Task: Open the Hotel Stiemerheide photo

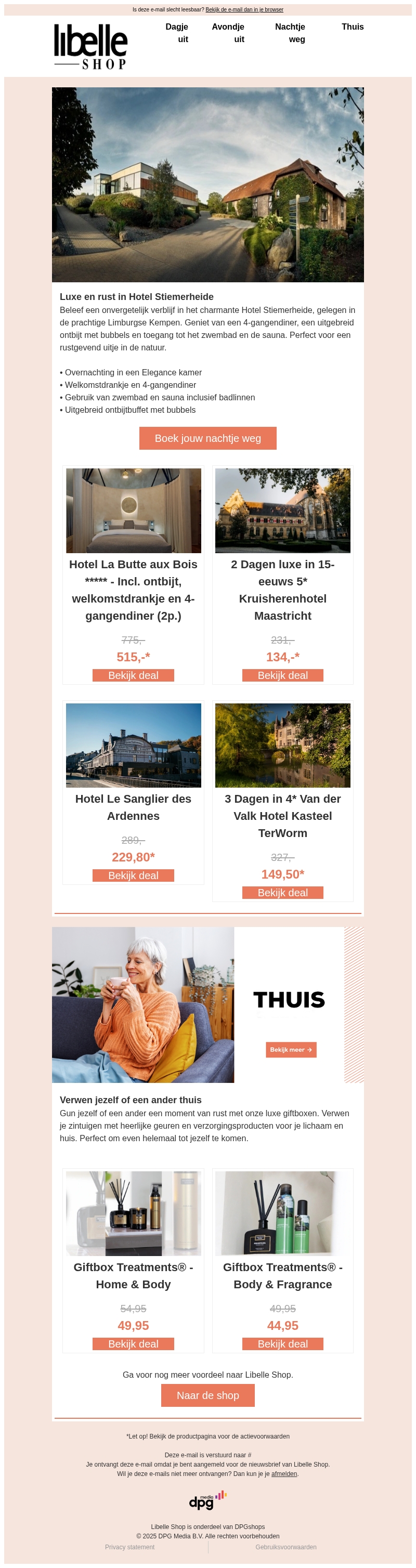Action: click(x=207, y=185)
